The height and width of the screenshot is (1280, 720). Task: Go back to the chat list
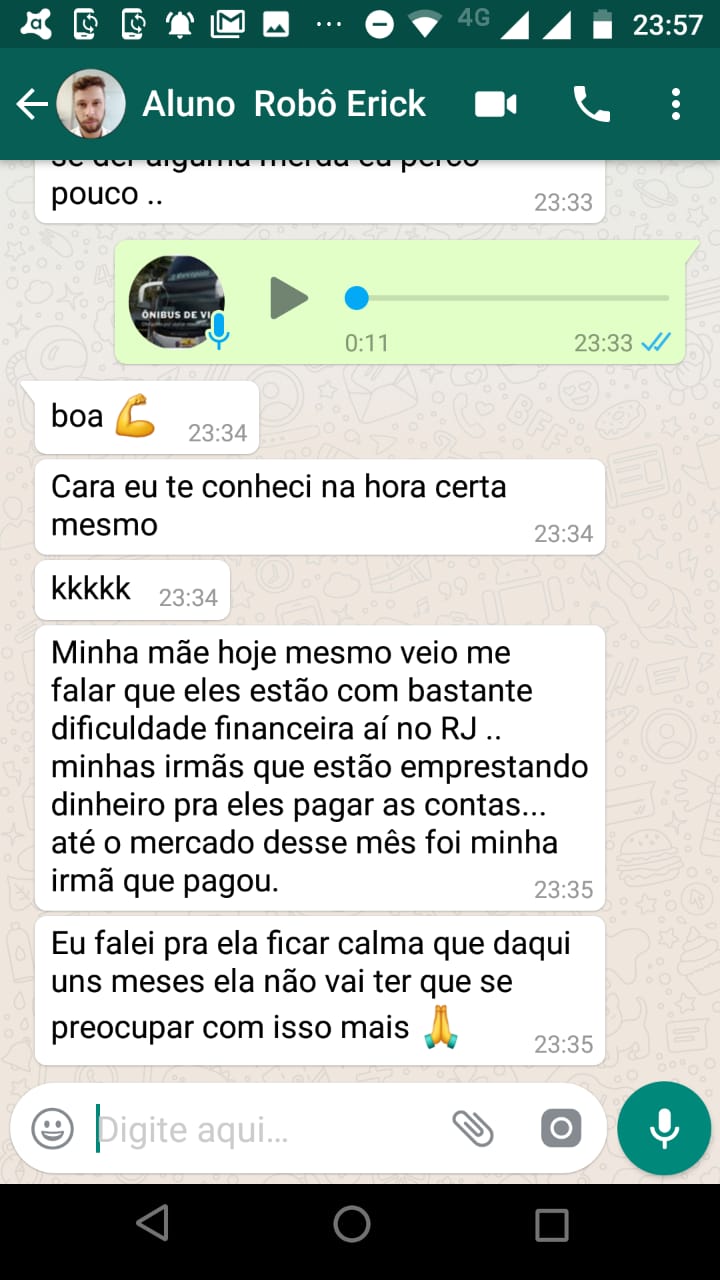32,104
